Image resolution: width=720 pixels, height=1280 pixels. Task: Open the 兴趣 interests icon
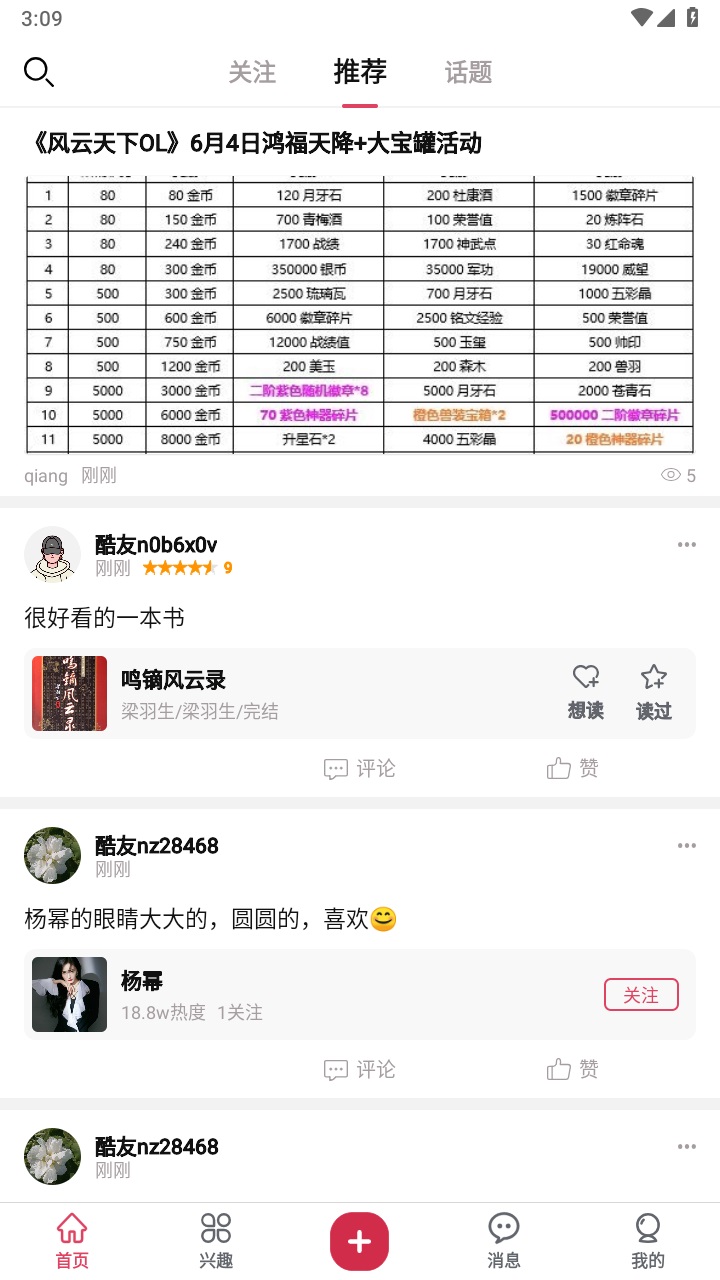coord(215,1240)
